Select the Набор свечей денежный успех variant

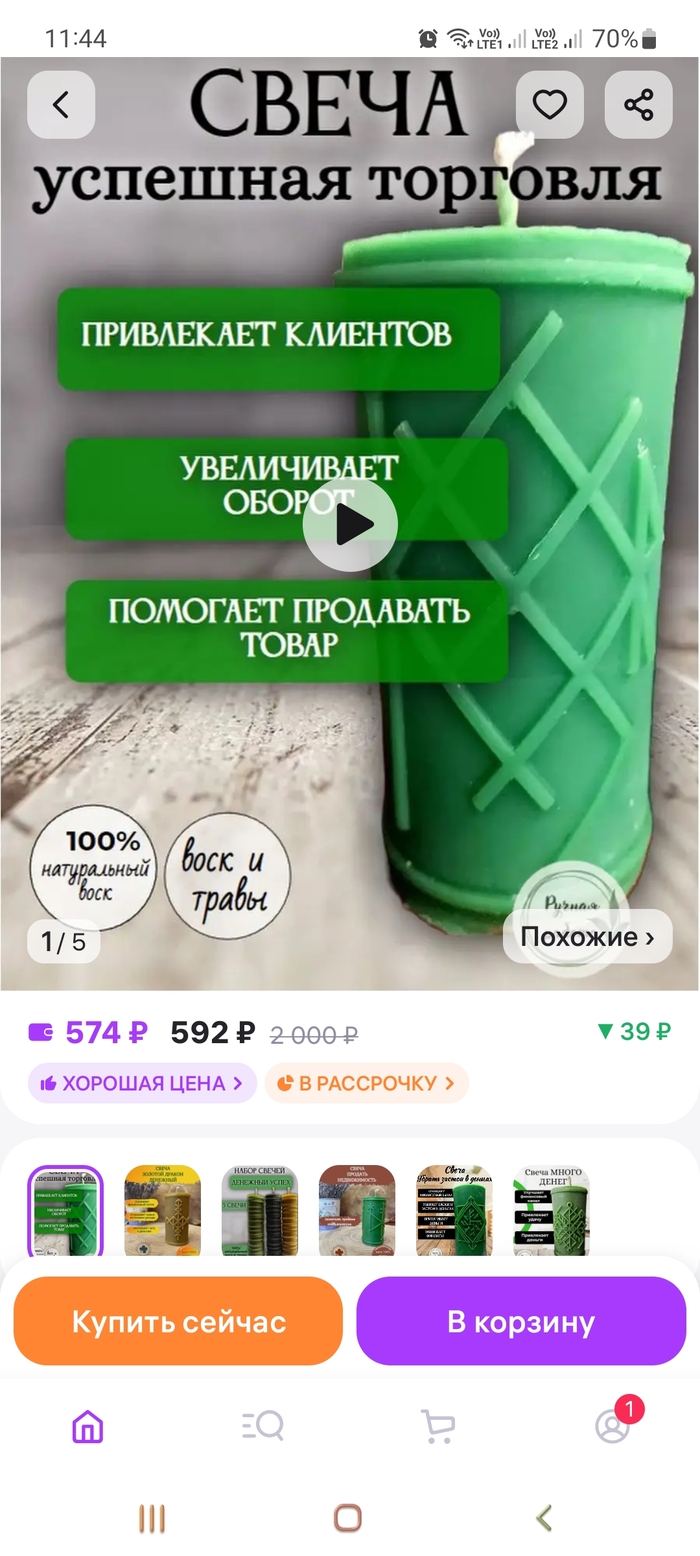pos(259,1212)
